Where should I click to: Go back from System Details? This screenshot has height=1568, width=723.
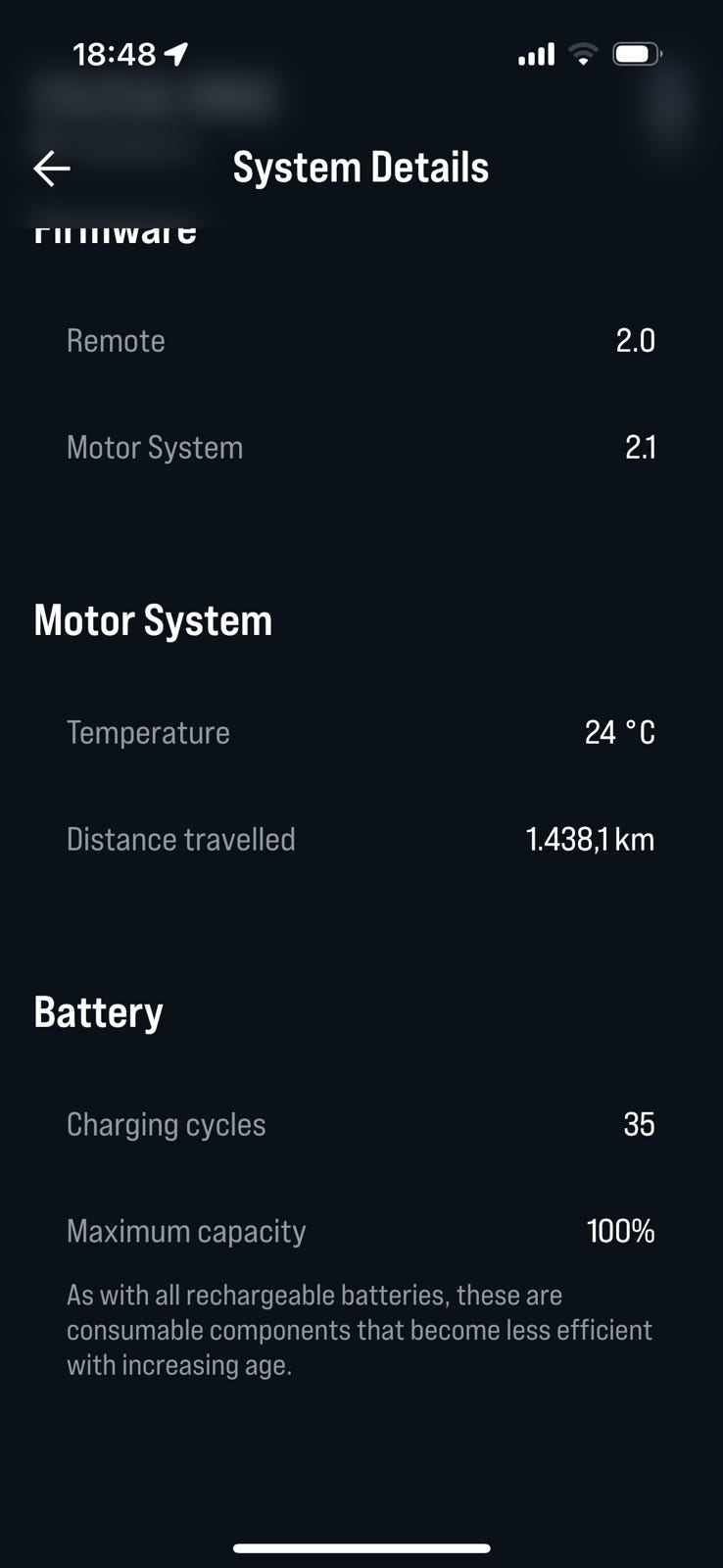(51, 169)
